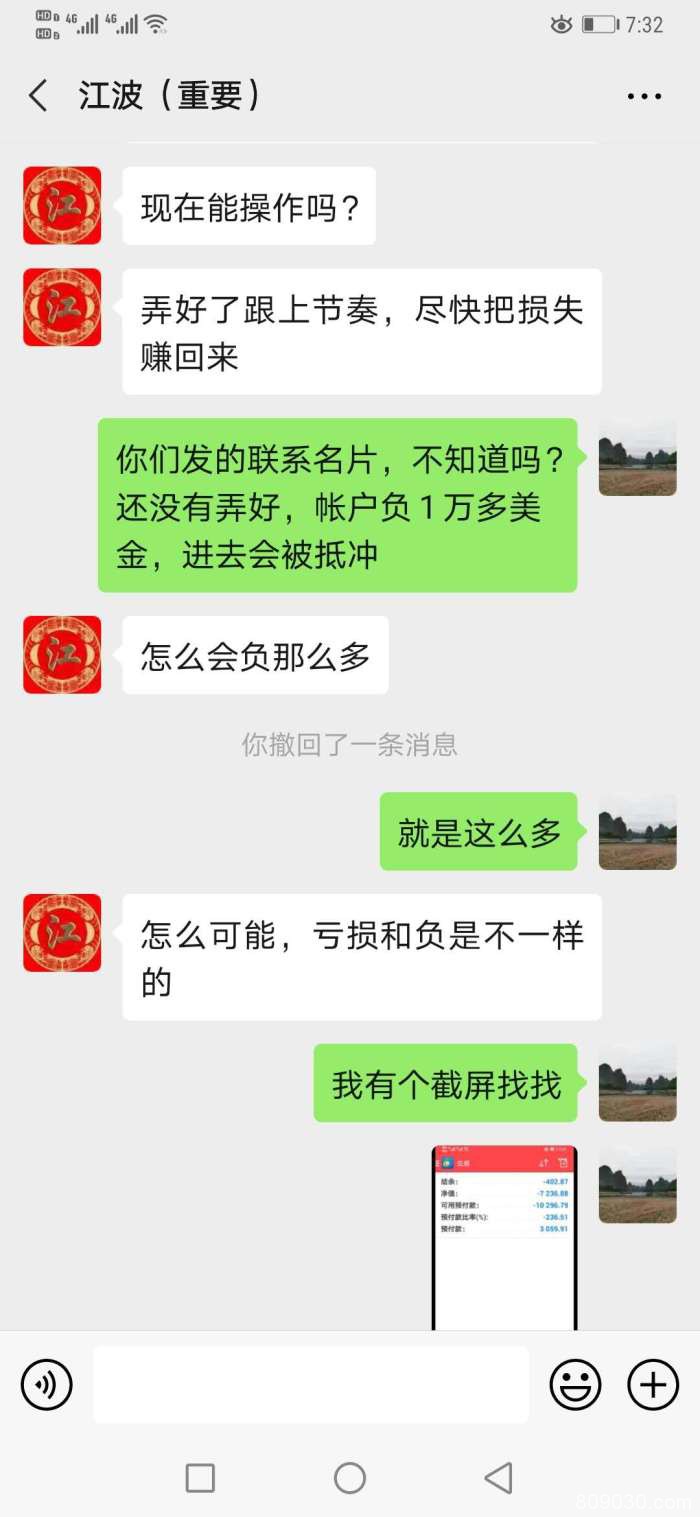Open the emoji picker
This screenshot has height=1517, width=700.
pyautogui.click(x=576, y=1385)
